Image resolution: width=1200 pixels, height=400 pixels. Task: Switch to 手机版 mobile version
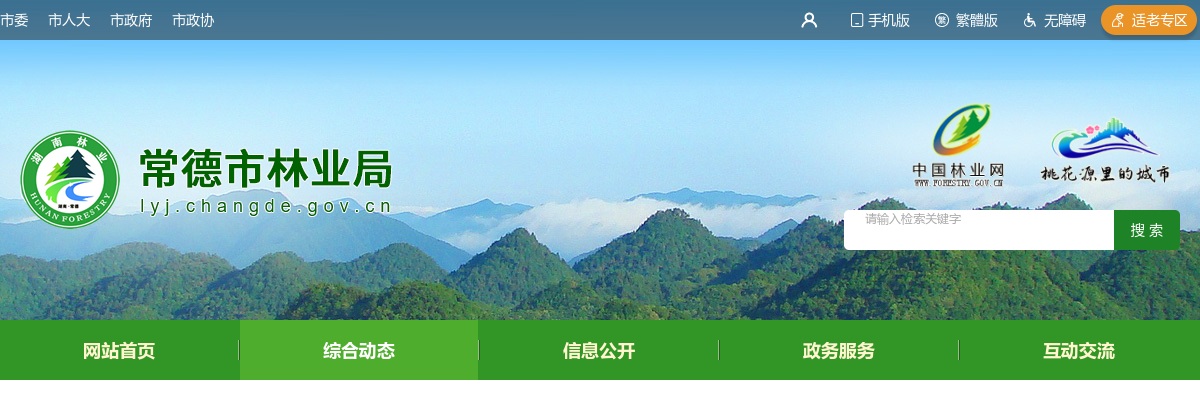click(x=880, y=20)
